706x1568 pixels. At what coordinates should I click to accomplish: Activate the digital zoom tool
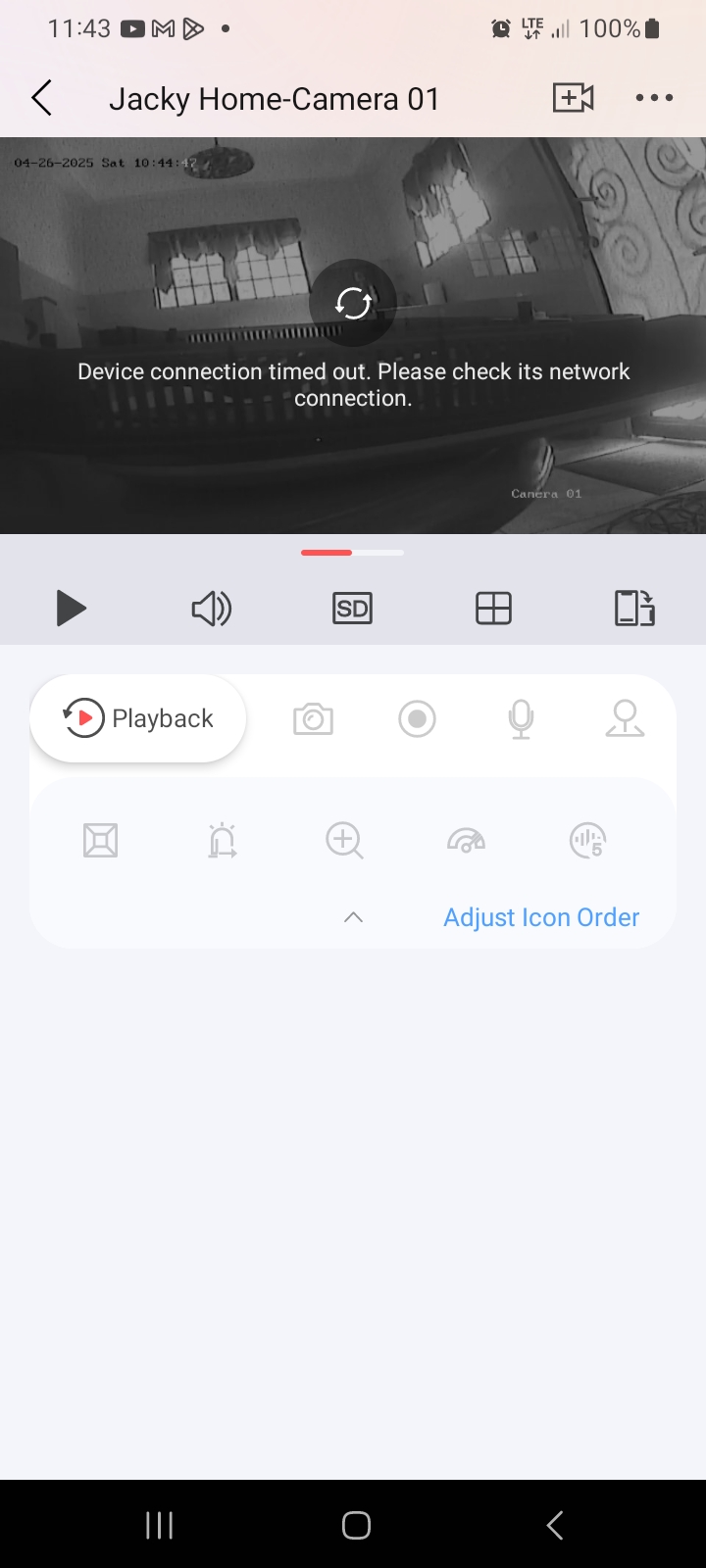[343, 840]
